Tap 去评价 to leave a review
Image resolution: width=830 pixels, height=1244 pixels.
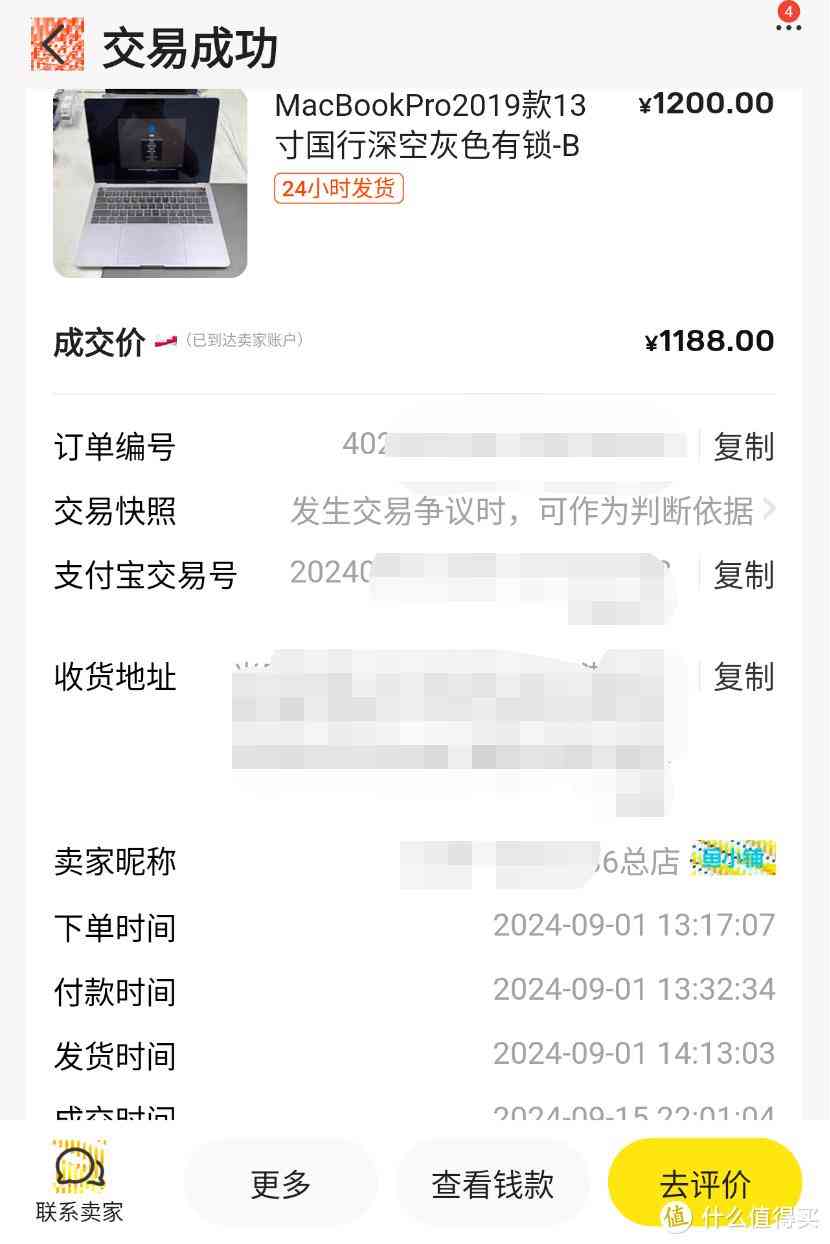705,1183
